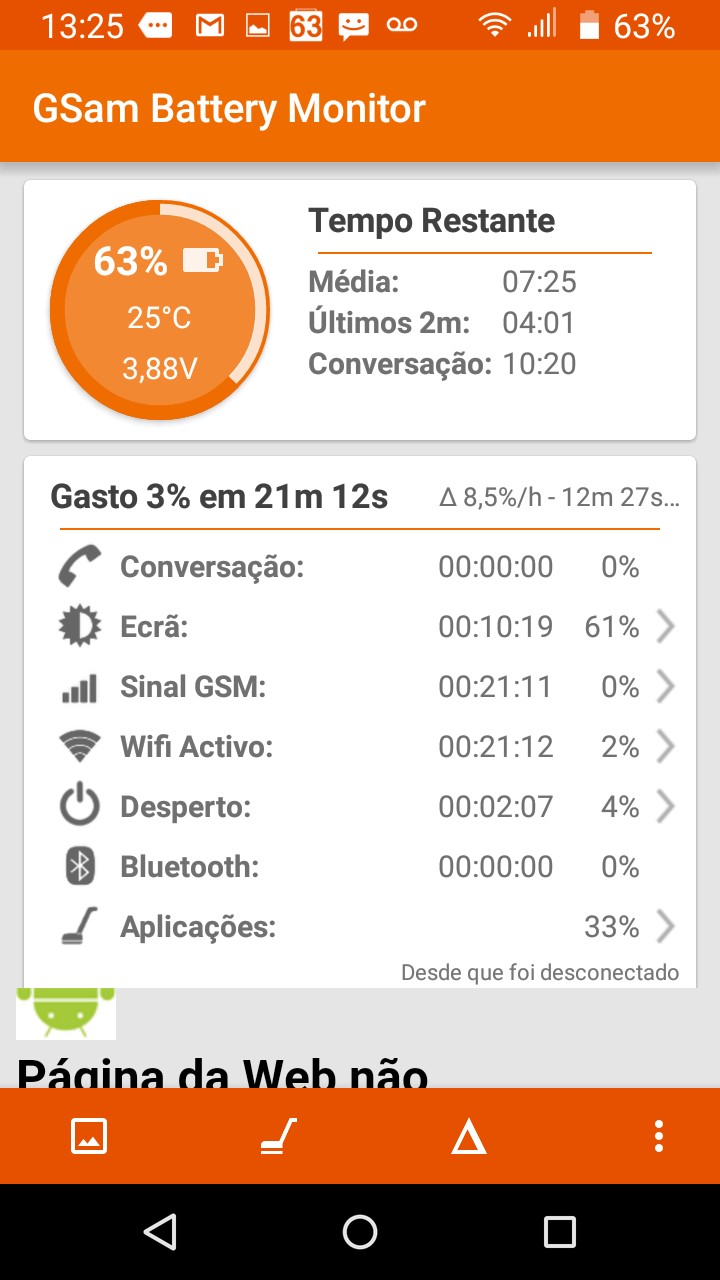Go to the home screen

click(360, 1231)
